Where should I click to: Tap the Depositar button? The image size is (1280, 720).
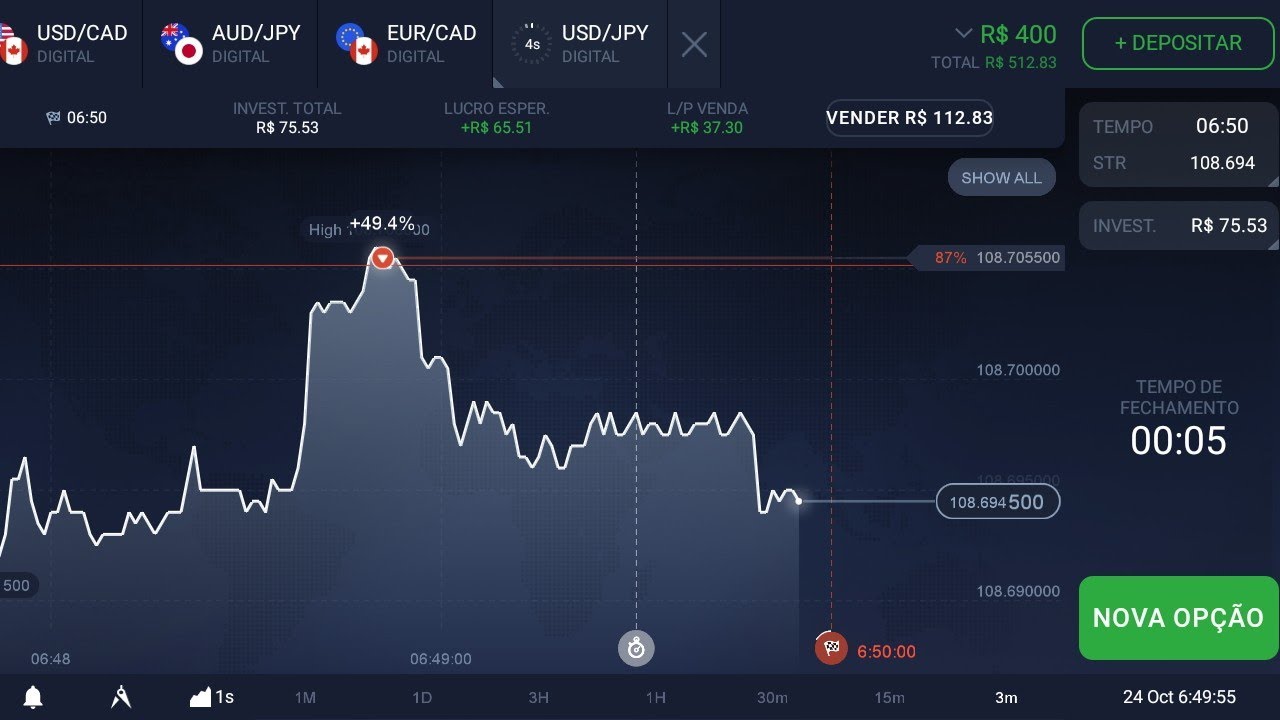[x=1178, y=44]
